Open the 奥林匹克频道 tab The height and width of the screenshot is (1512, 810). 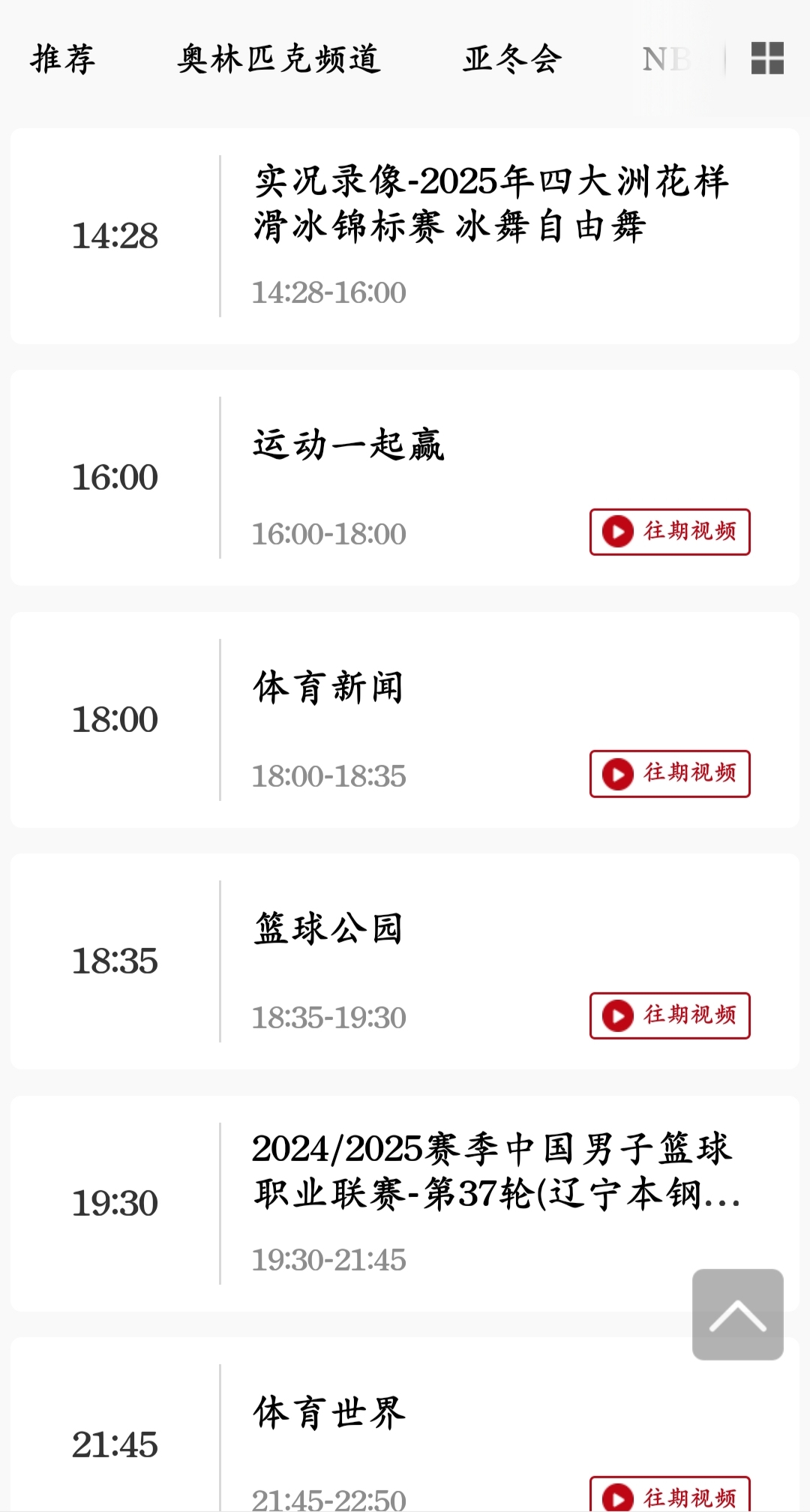click(279, 59)
